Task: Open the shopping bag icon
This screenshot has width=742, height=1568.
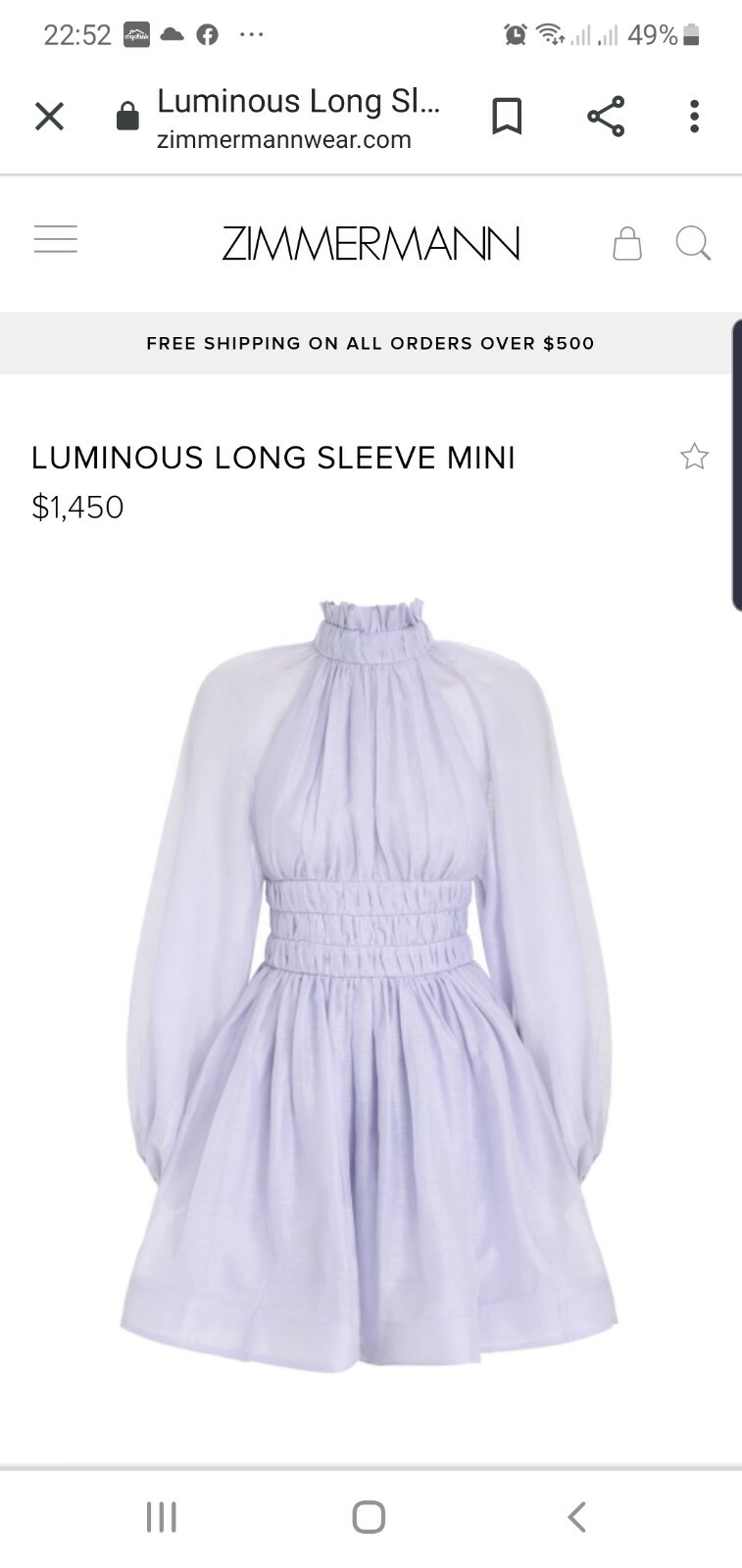Action: pyautogui.click(x=627, y=243)
